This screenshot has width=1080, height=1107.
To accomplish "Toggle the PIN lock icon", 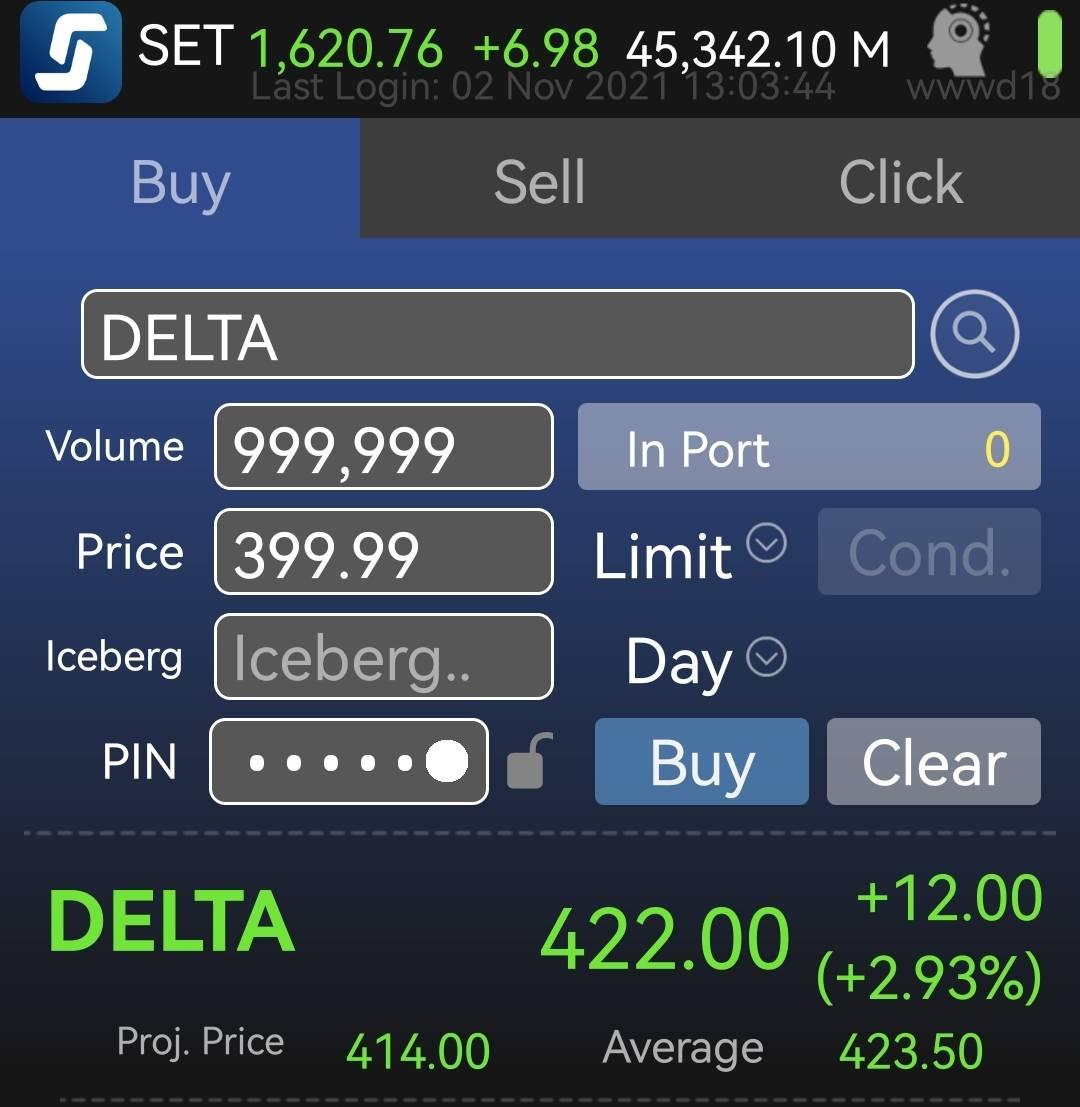I will [x=528, y=762].
